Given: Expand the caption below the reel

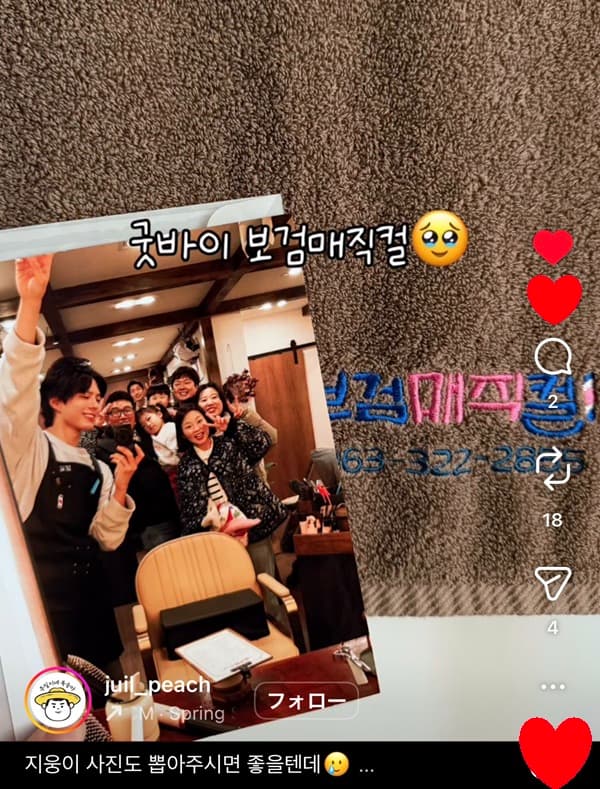Looking at the screenshot, I should click(365, 767).
